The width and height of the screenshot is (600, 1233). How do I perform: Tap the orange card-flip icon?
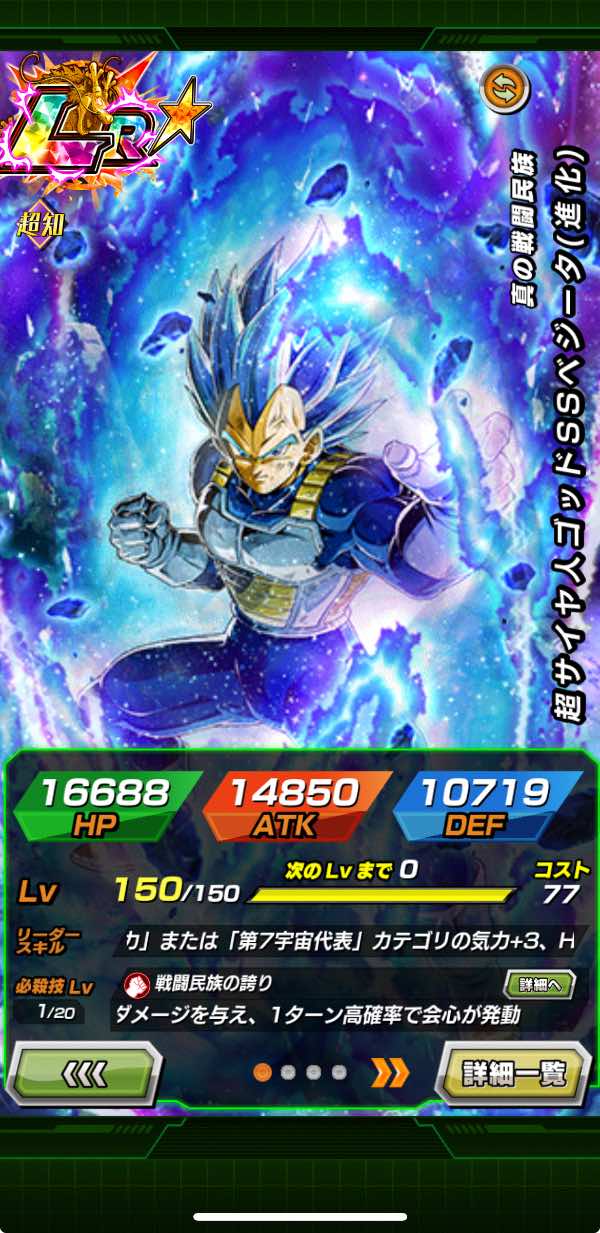click(497, 89)
